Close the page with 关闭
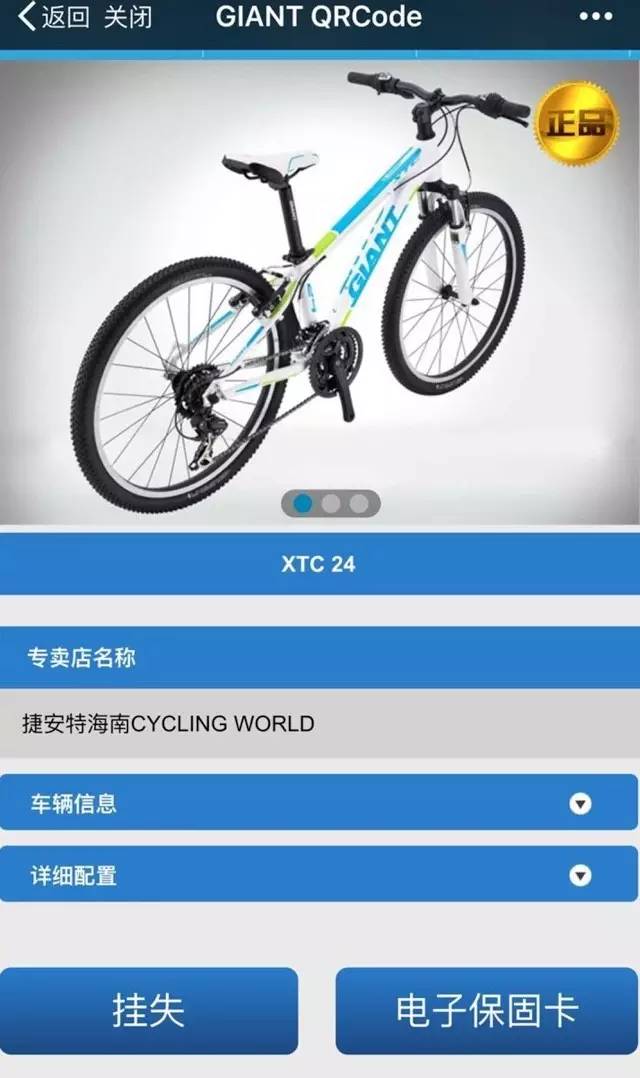The height and width of the screenshot is (1078, 640). (x=128, y=17)
